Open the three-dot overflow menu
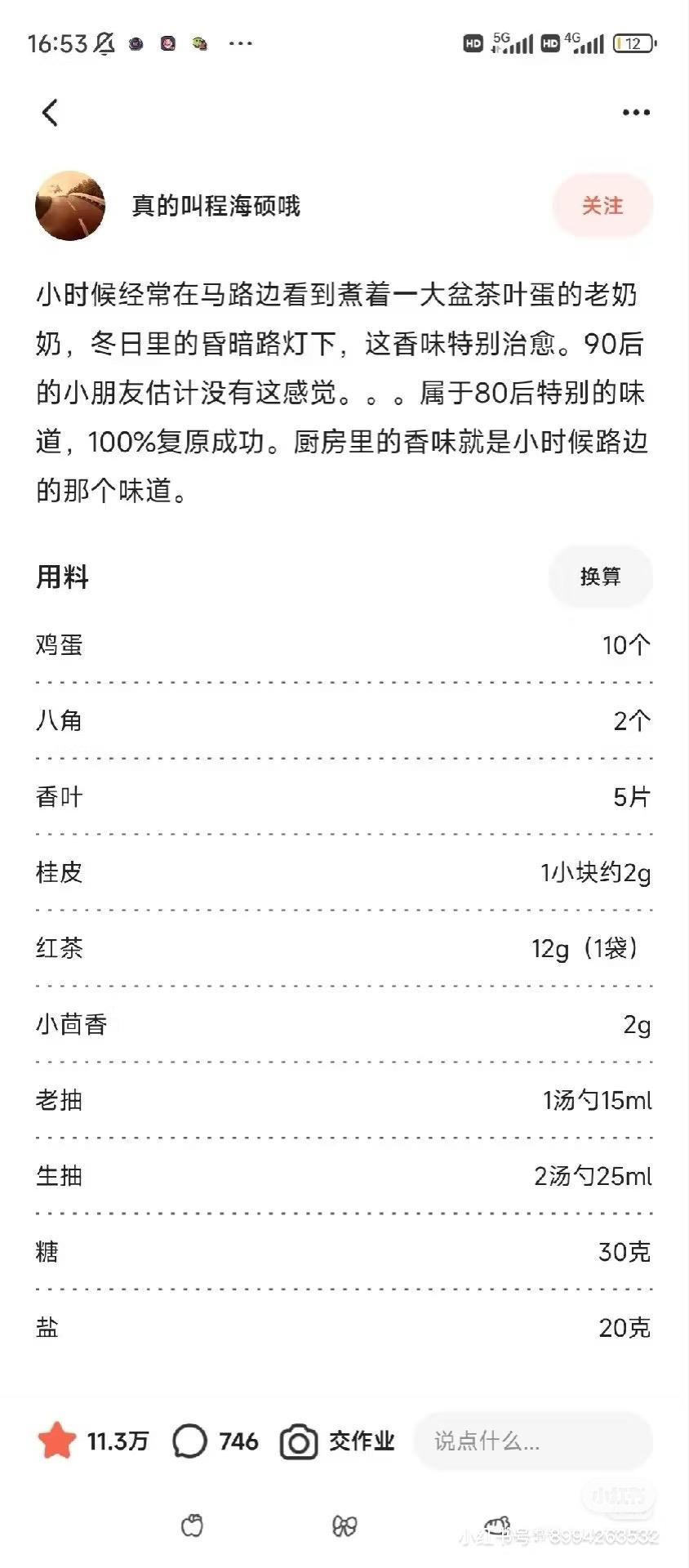The image size is (689, 1568). tap(636, 113)
